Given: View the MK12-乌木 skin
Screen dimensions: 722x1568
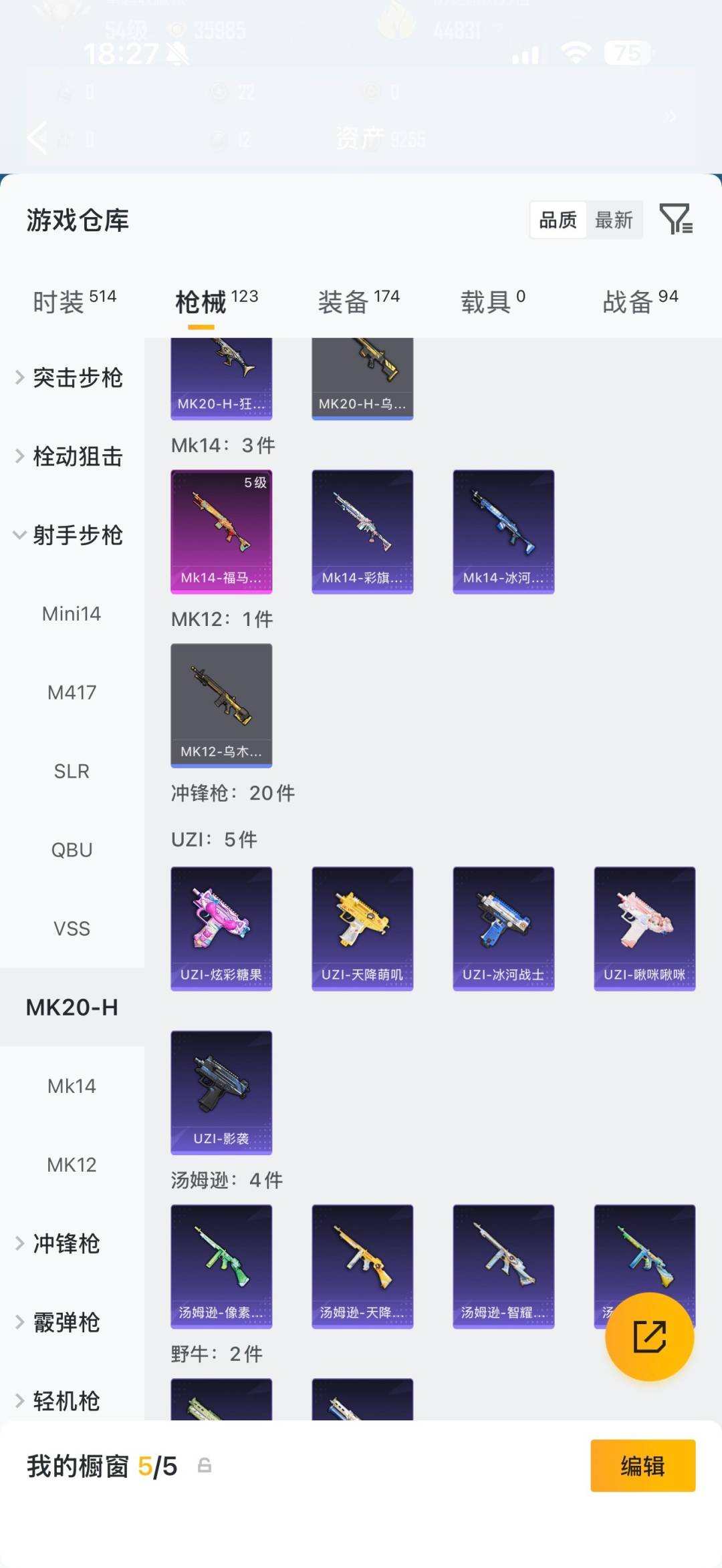Looking at the screenshot, I should click(221, 705).
